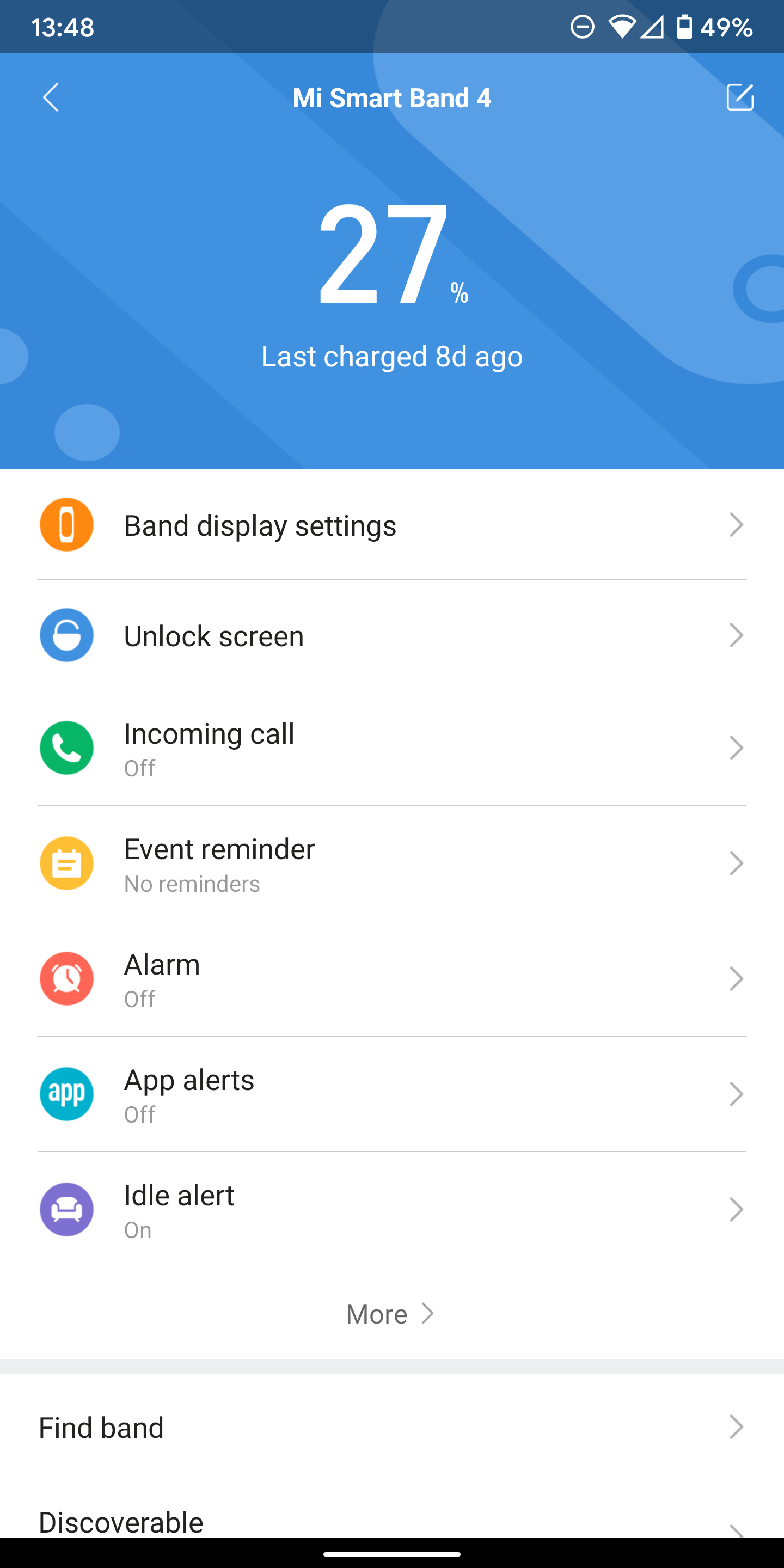
Task: Enable Incoming call notifications
Action: [392, 748]
